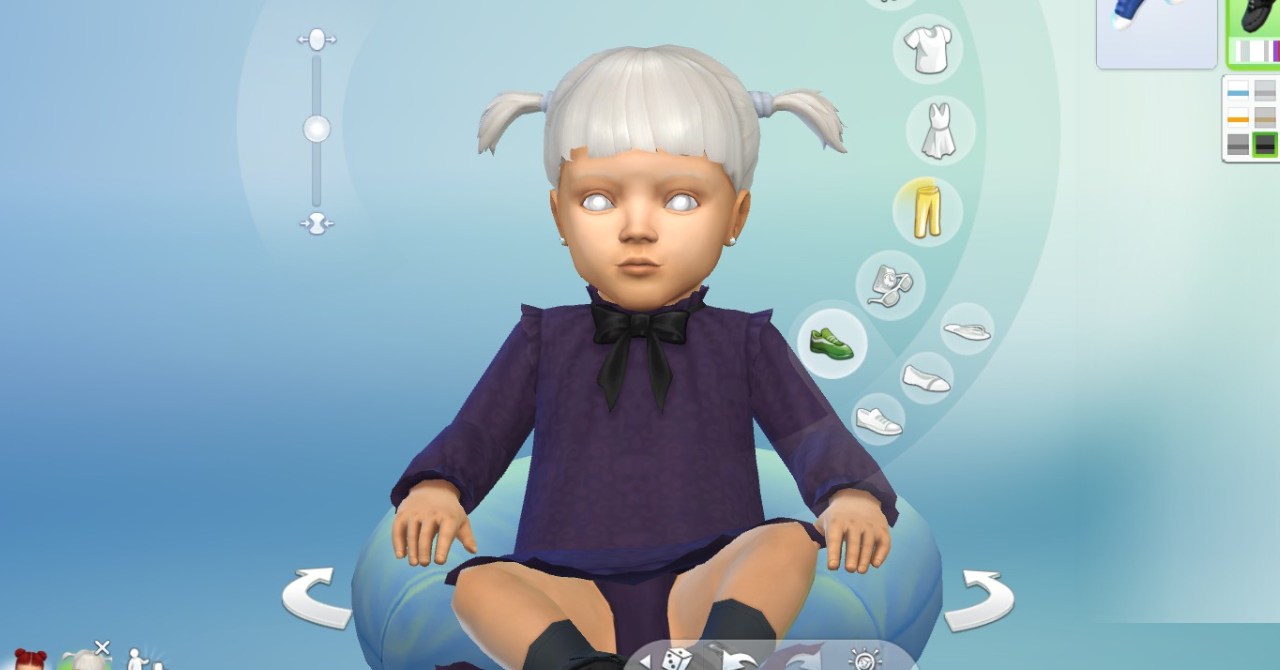Choose the black color swatch
Screen dimensions: 1280x670
coord(1265,145)
